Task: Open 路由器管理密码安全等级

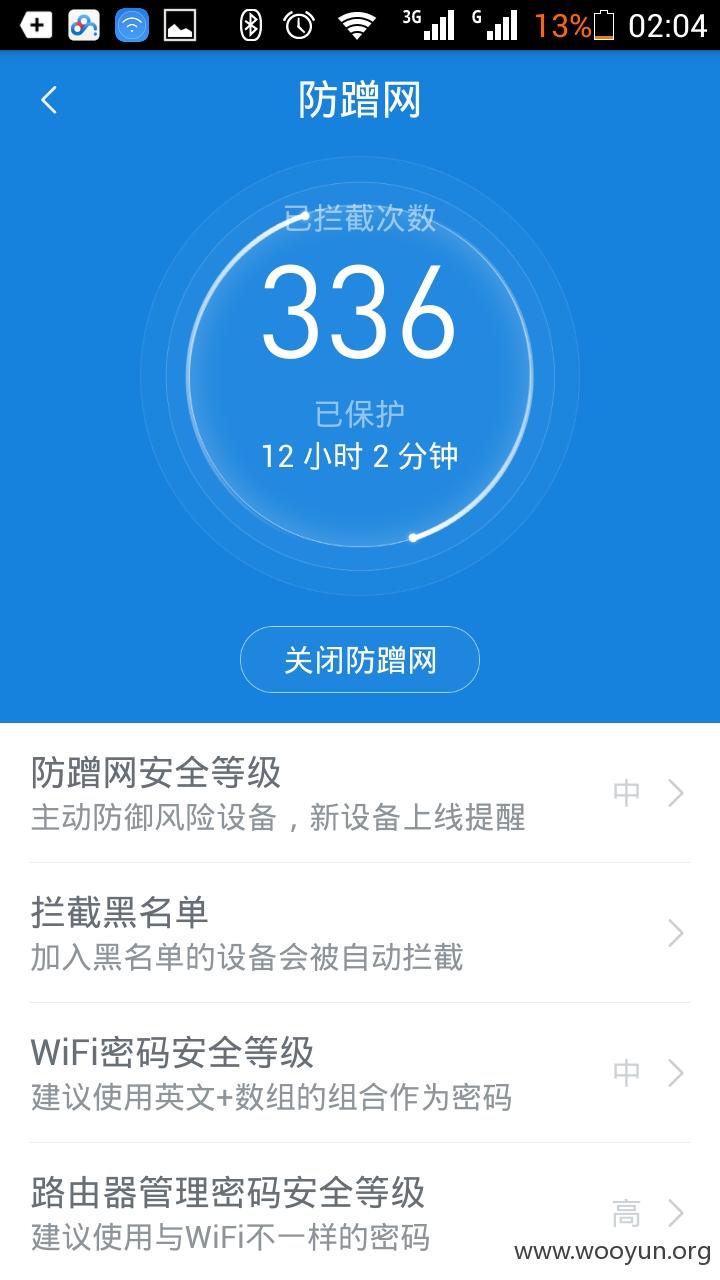Action: point(360,1211)
